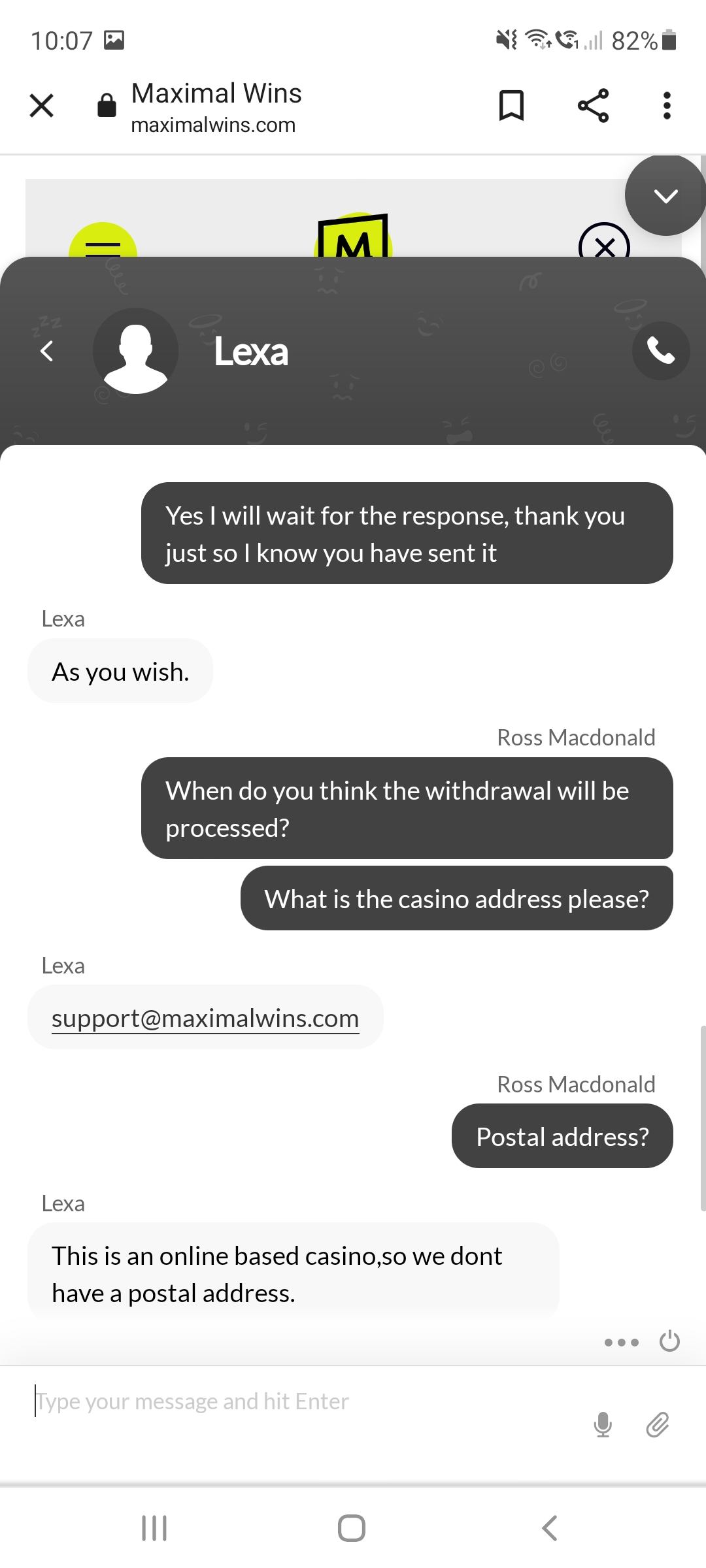Open chat options three-dot menu

click(621, 1342)
